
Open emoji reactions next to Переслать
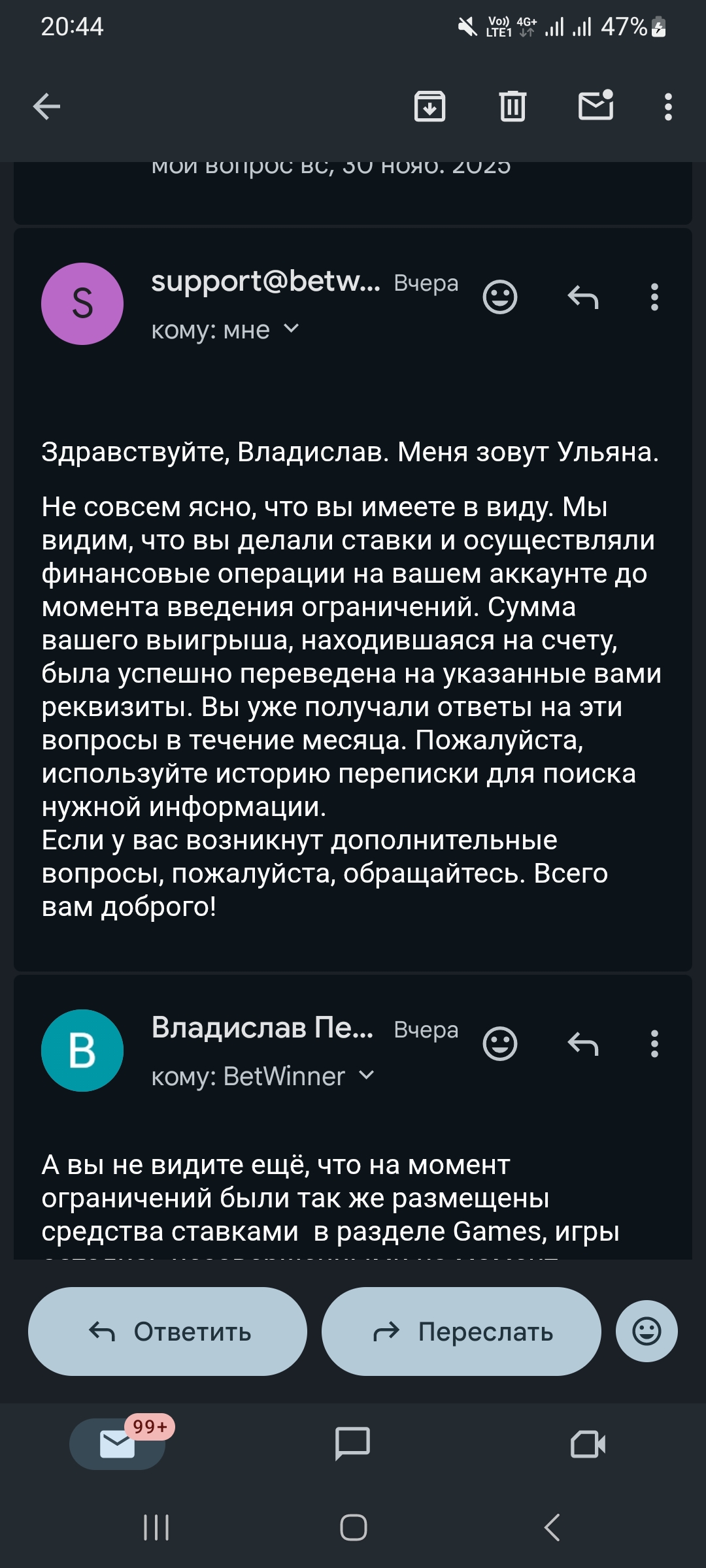coord(647,1331)
